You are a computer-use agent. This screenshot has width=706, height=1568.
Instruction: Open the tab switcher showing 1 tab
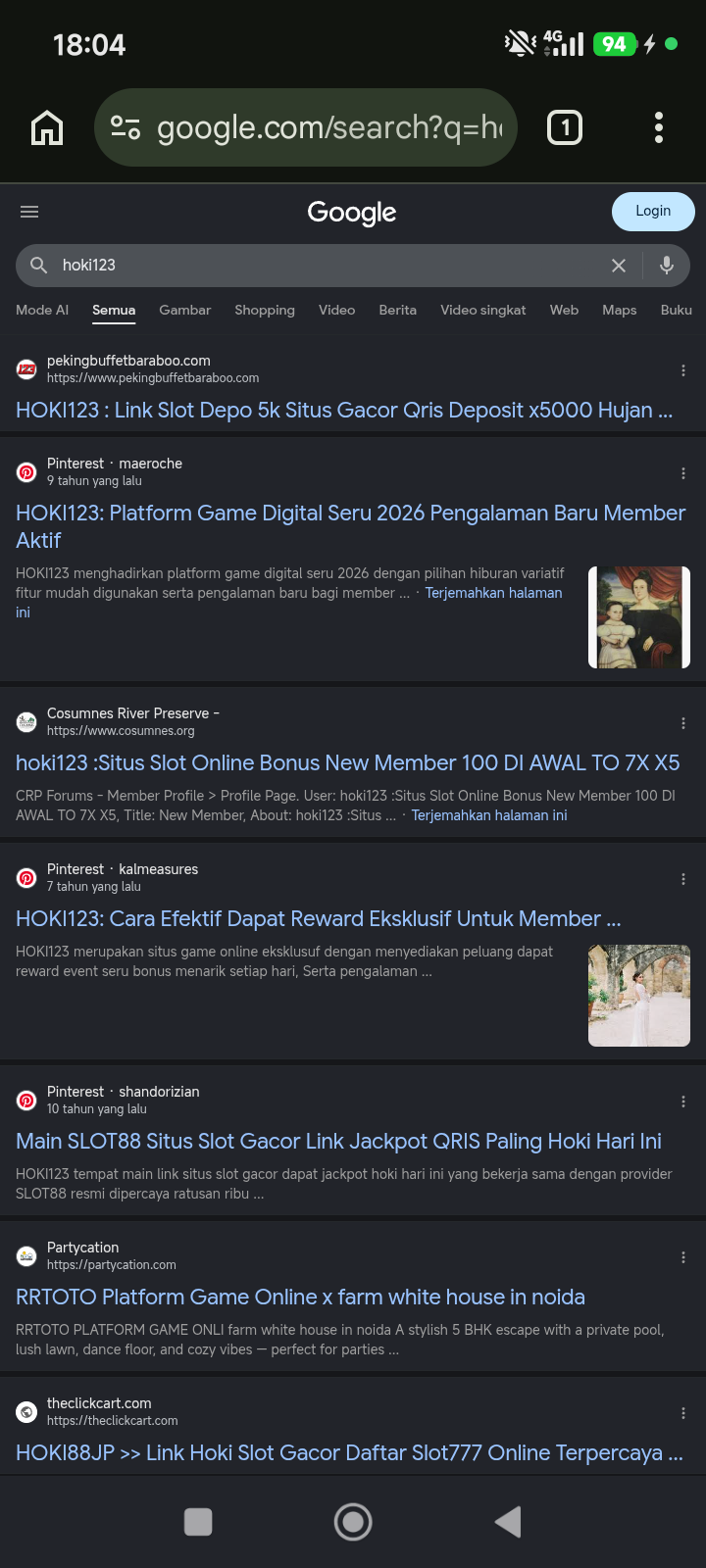click(565, 127)
